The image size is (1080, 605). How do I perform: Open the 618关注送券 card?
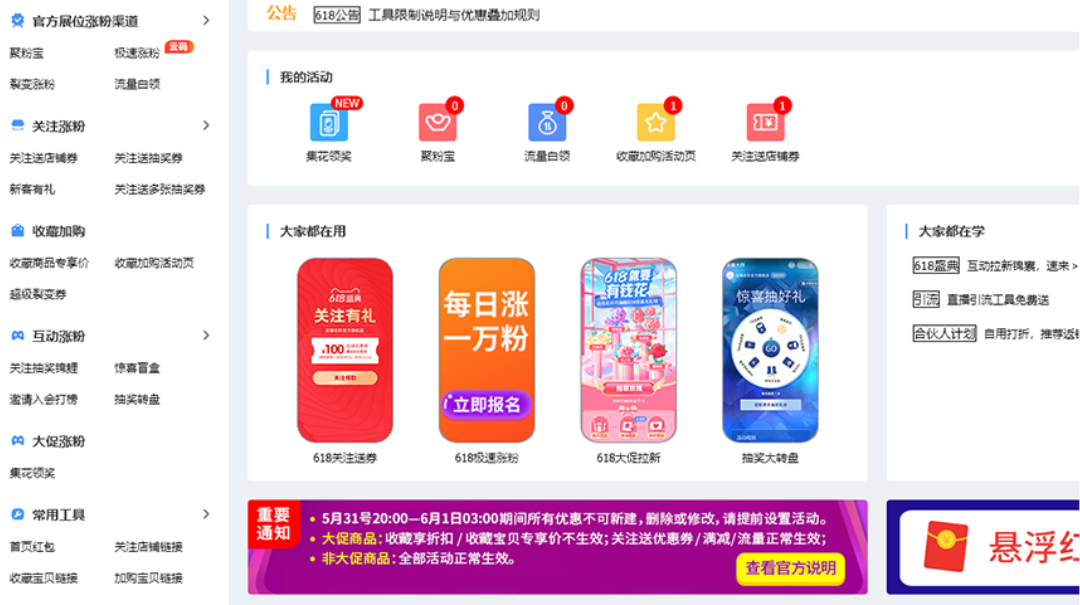(345, 350)
